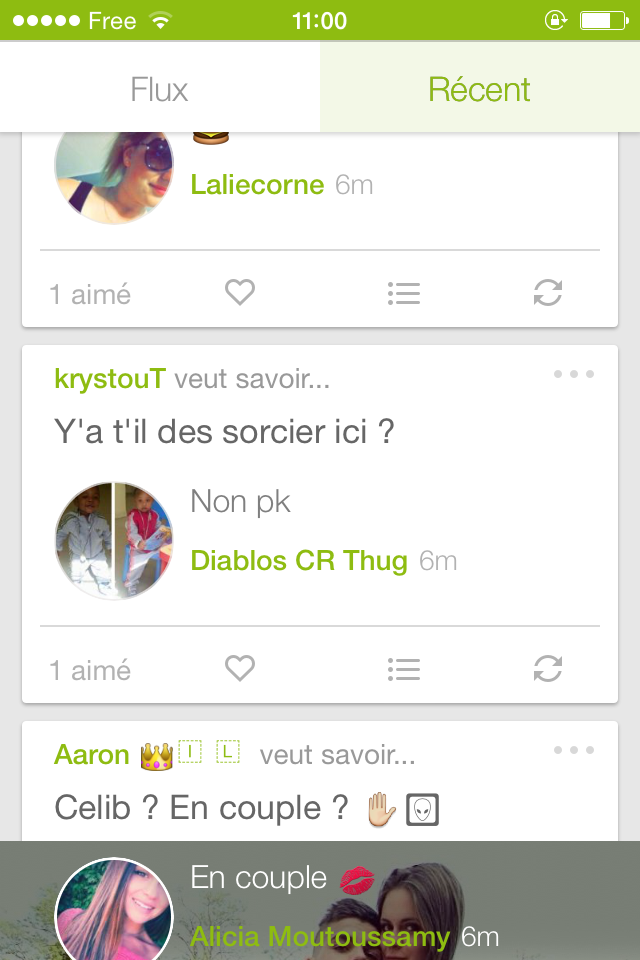Open Diablos CR Thug's profile
The image size is (640, 960).
[x=299, y=561]
